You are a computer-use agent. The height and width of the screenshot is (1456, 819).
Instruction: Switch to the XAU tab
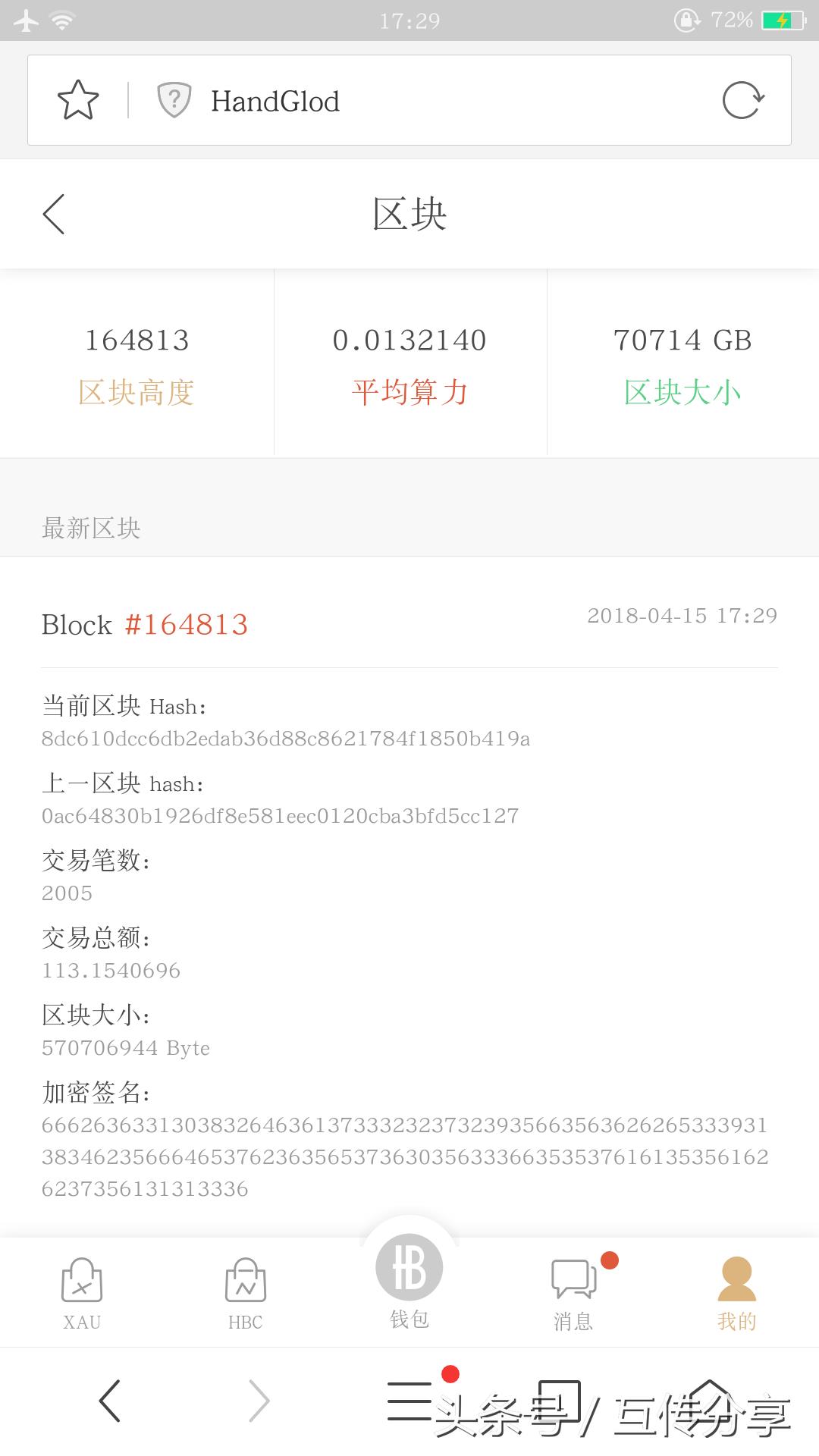pos(82,1294)
